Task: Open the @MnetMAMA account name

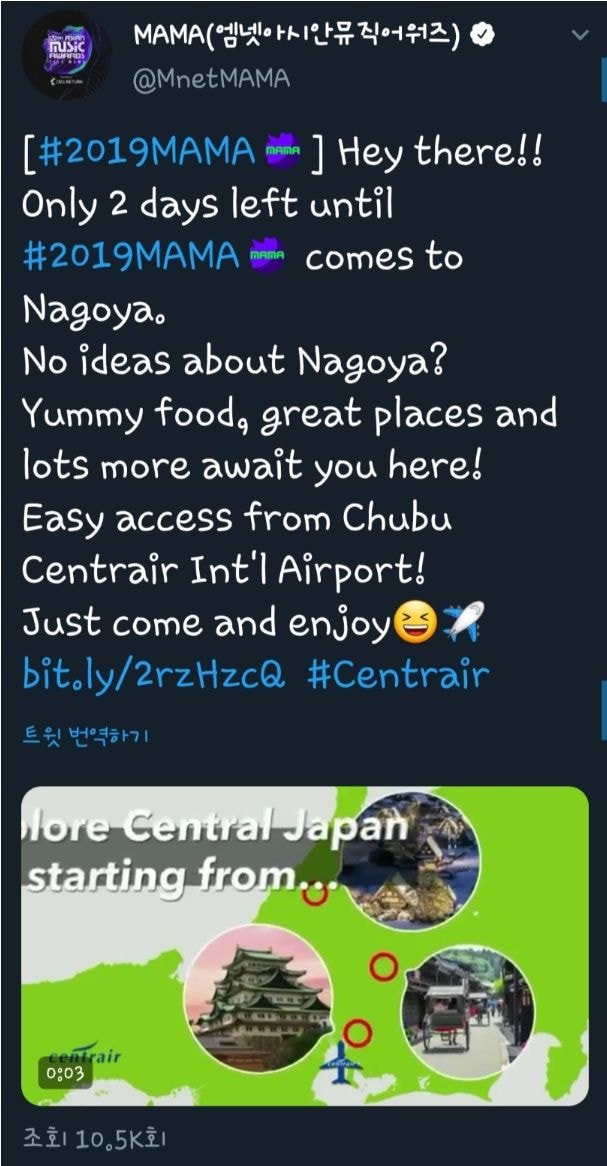Action: pos(211,79)
